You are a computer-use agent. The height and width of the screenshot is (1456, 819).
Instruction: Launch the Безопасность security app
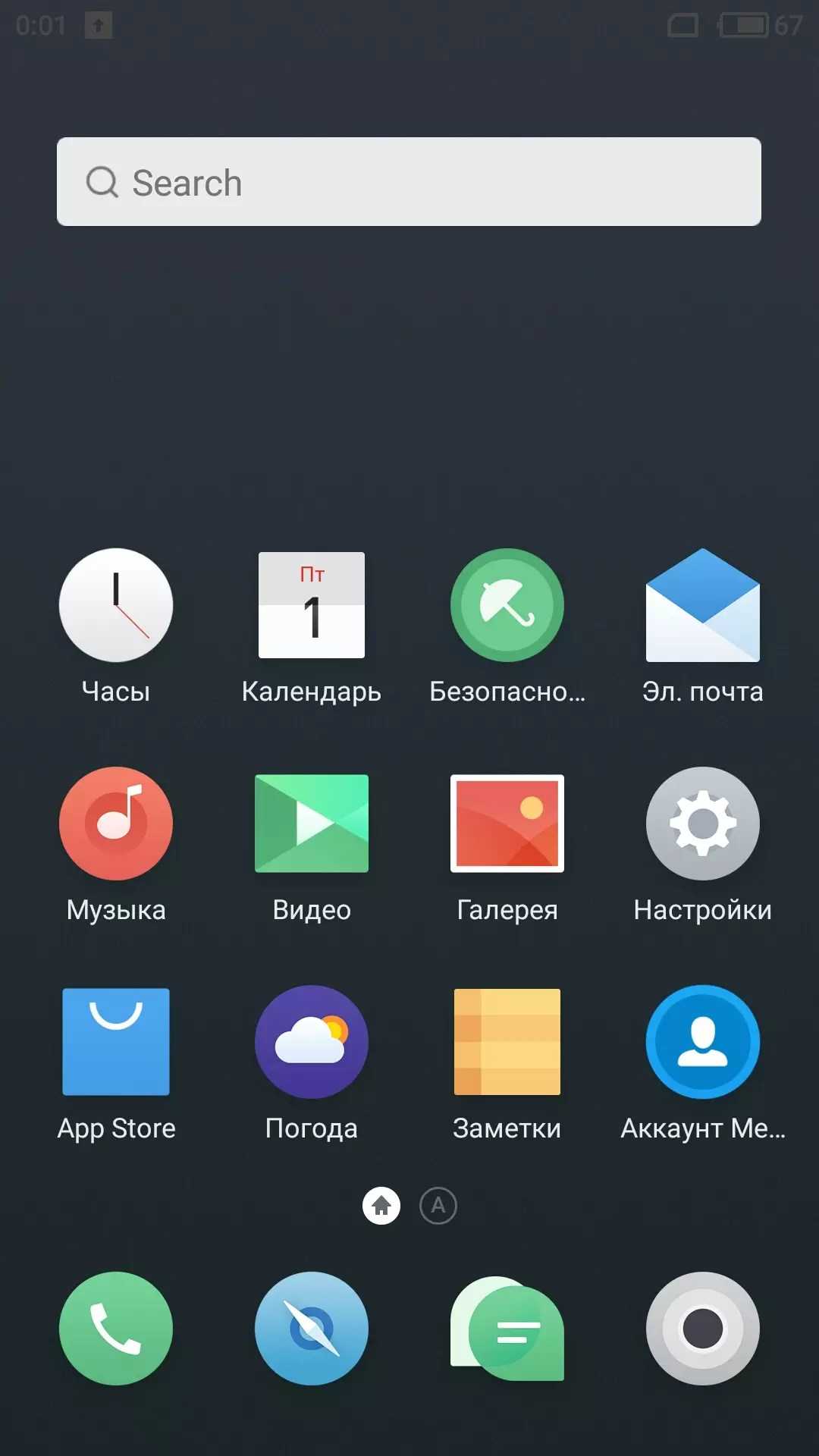pos(507,605)
